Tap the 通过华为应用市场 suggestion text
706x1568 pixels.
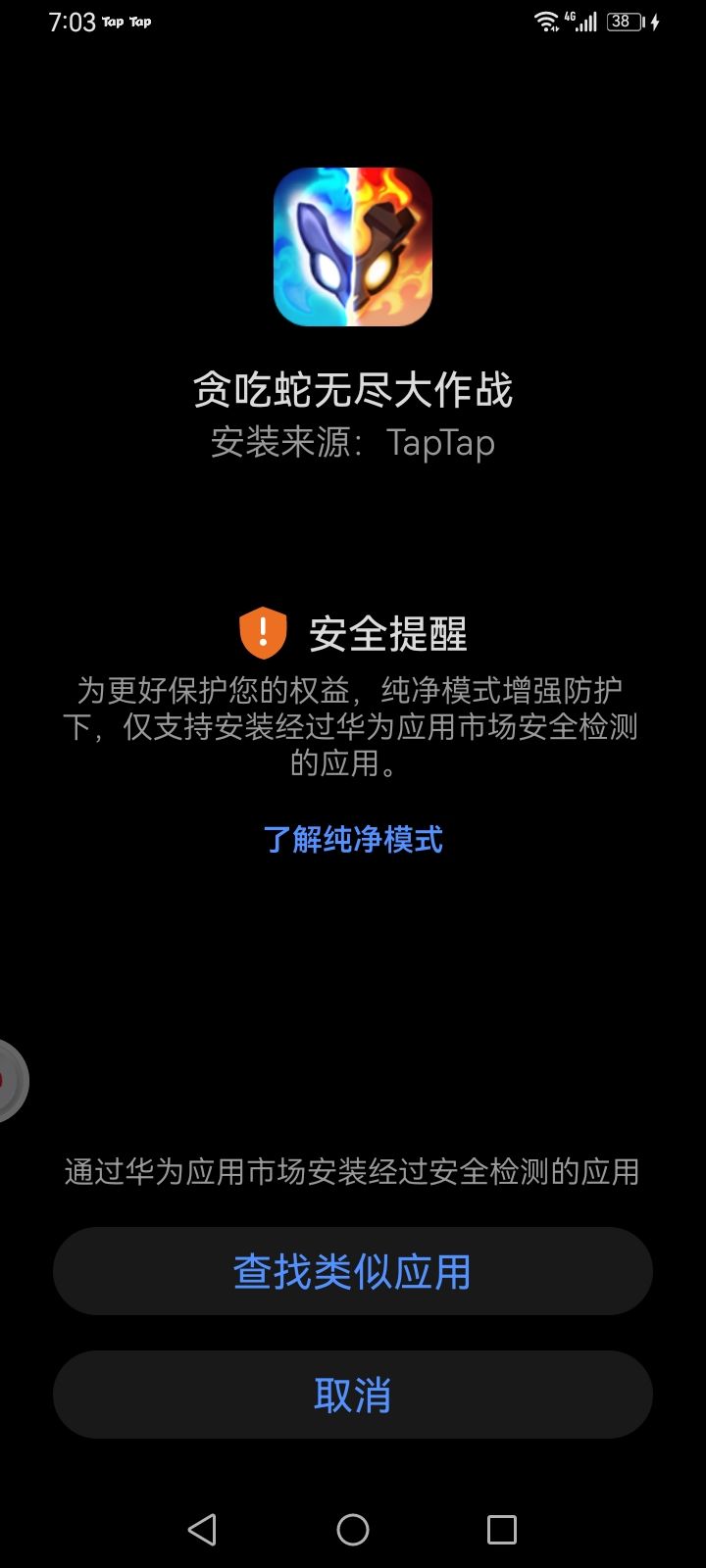[x=351, y=1172]
